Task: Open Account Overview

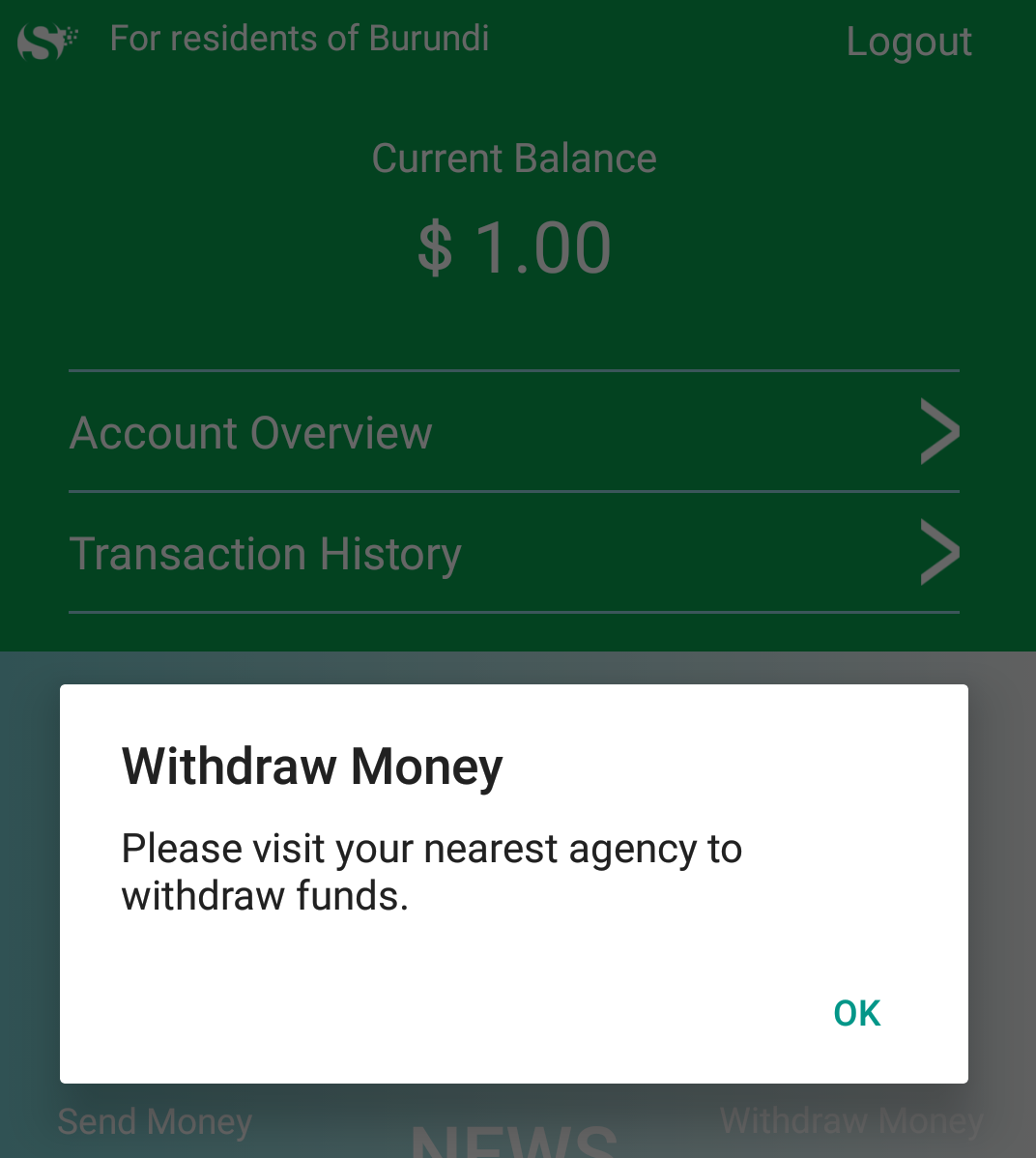Action: coord(513,432)
